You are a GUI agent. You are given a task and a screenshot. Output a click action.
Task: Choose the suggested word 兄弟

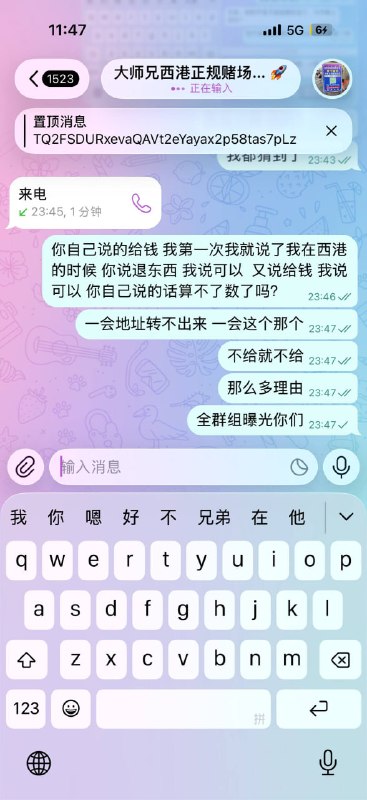tap(214, 517)
